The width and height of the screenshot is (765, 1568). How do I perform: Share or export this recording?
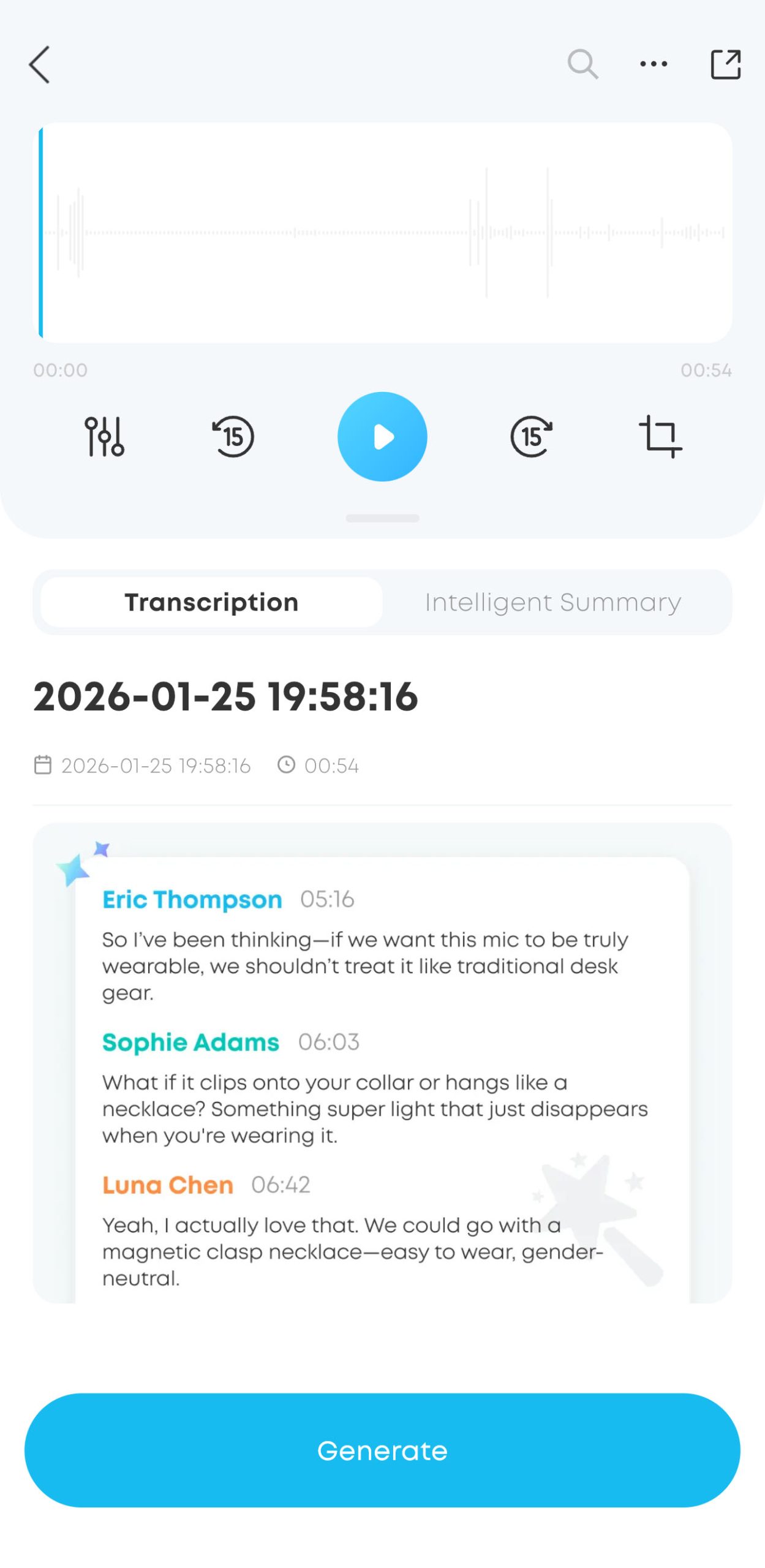[x=725, y=64]
